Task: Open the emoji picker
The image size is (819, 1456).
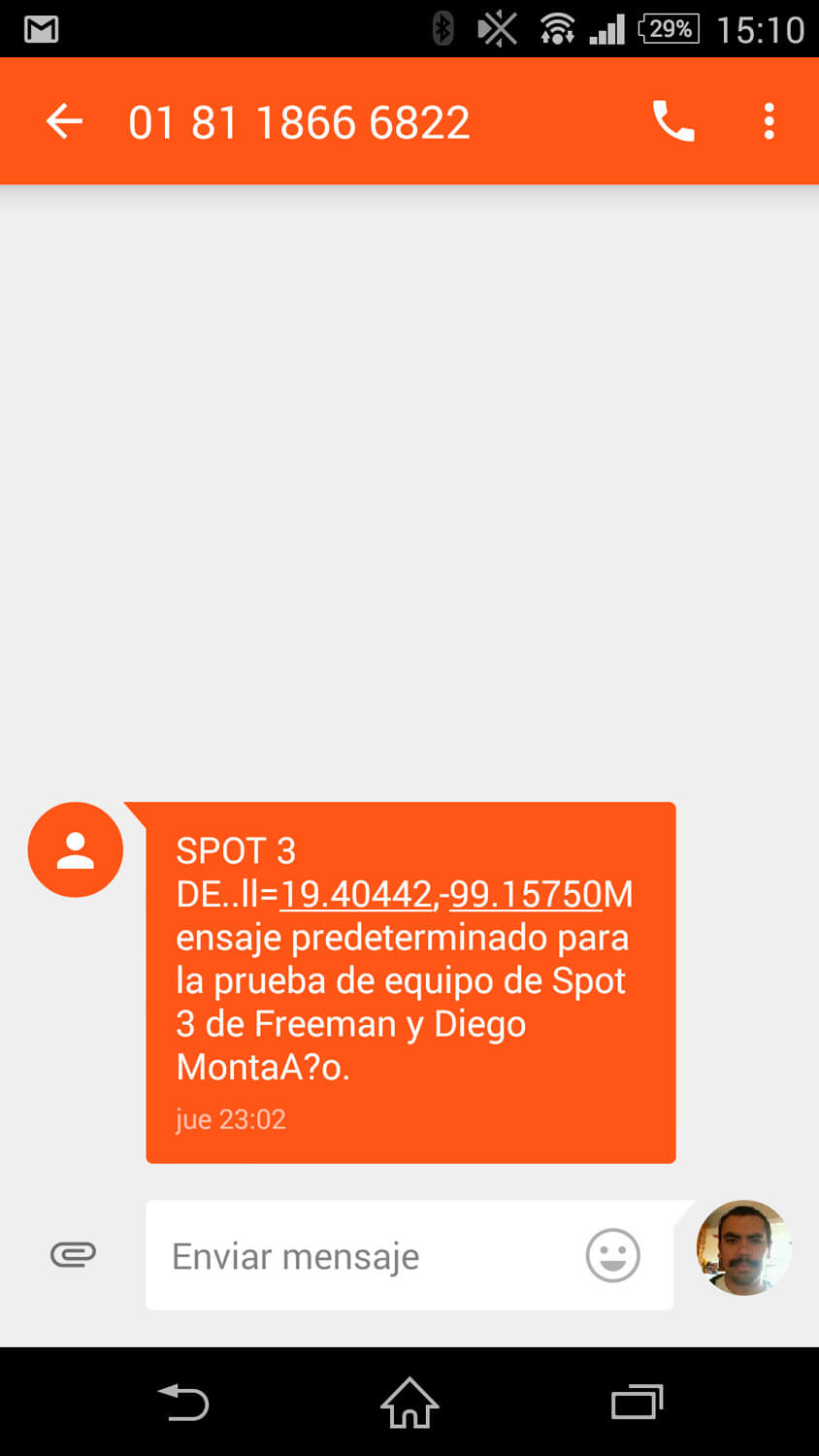Action: tap(612, 1256)
